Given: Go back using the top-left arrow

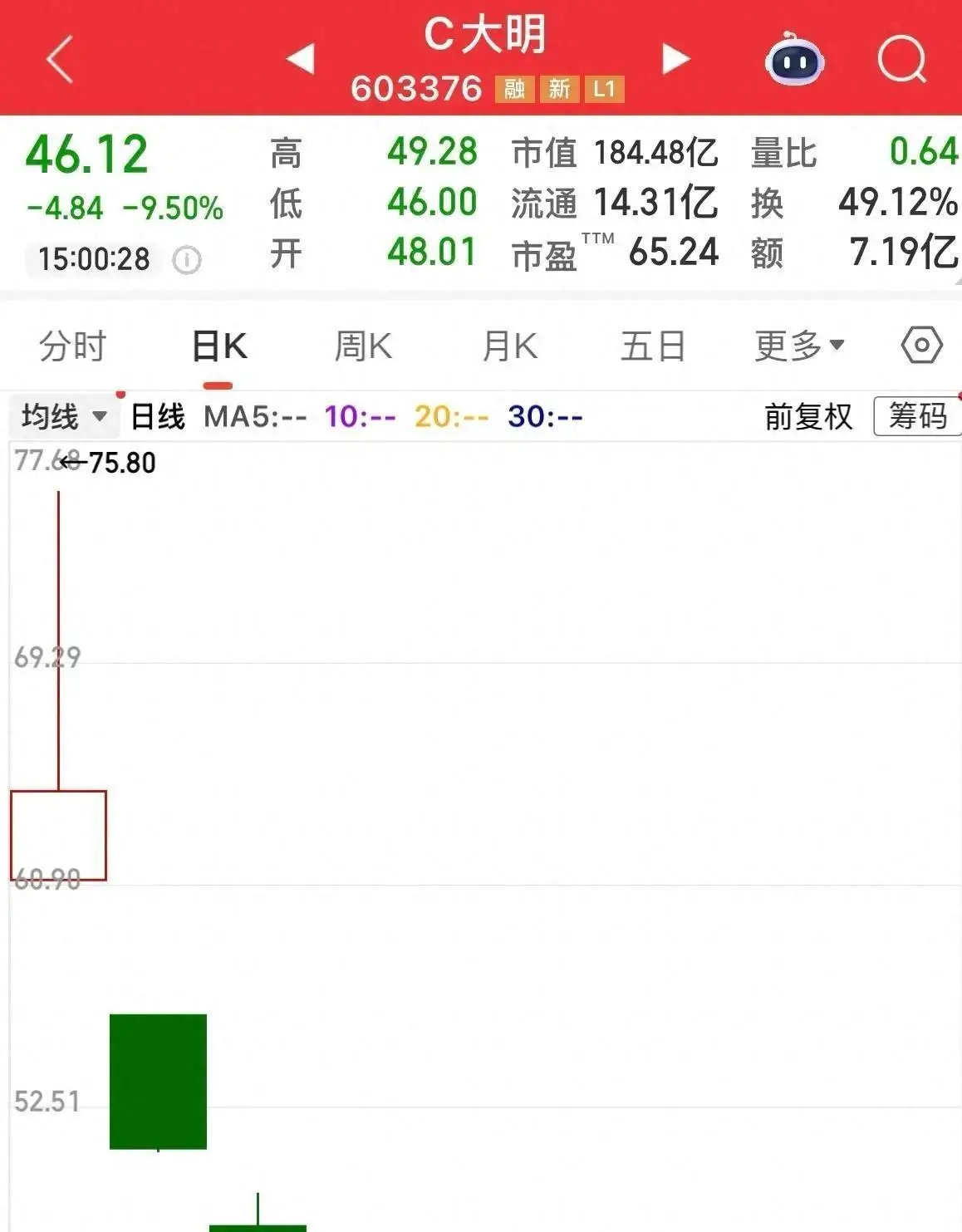Looking at the screenshot, I should tap(61, 59).
